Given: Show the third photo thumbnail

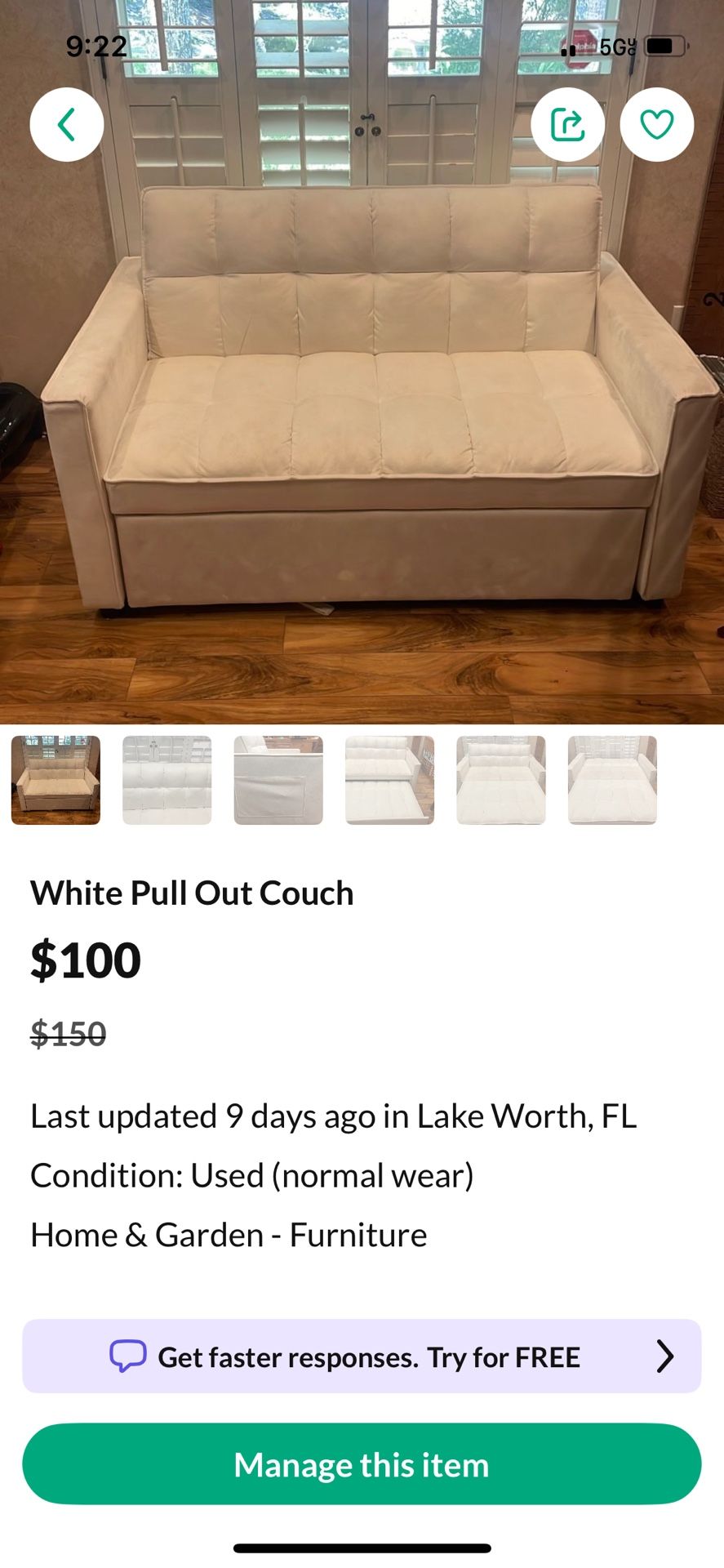Looking at the screenshot, I should pyautogui.click(x=278, y=780).
